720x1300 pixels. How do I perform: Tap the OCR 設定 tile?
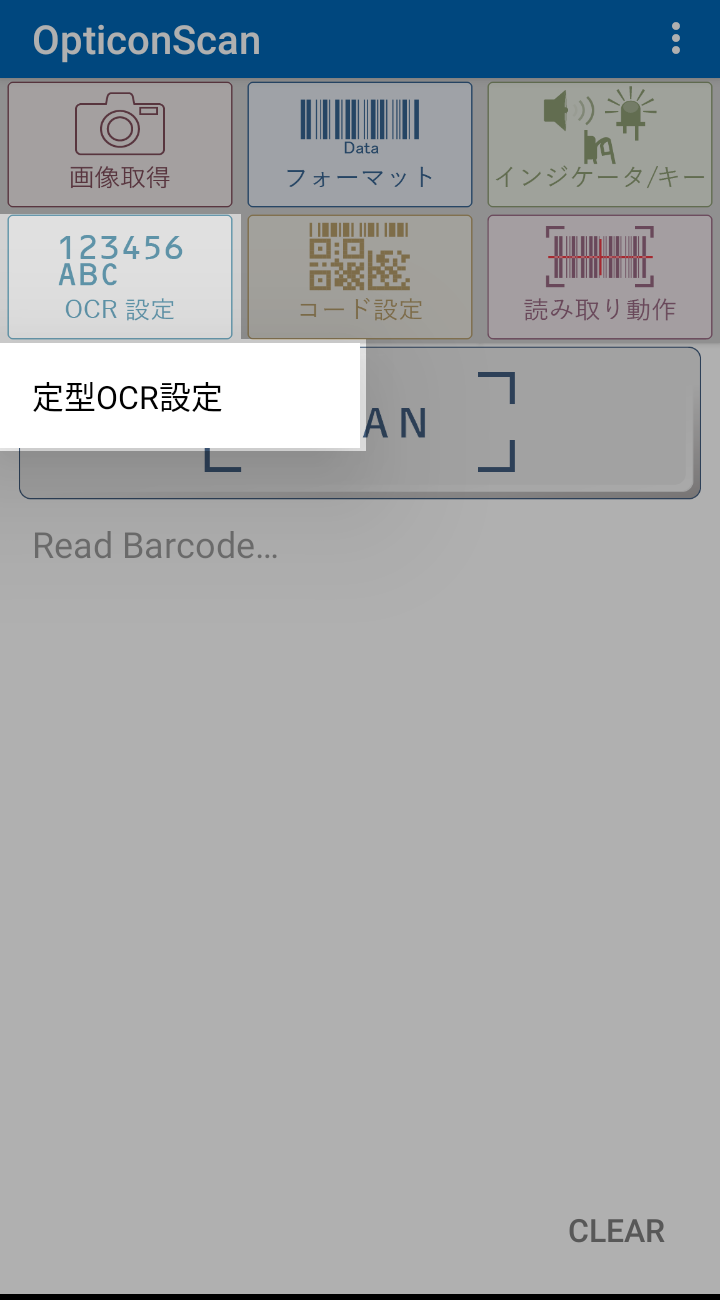[x=120, y=277]
